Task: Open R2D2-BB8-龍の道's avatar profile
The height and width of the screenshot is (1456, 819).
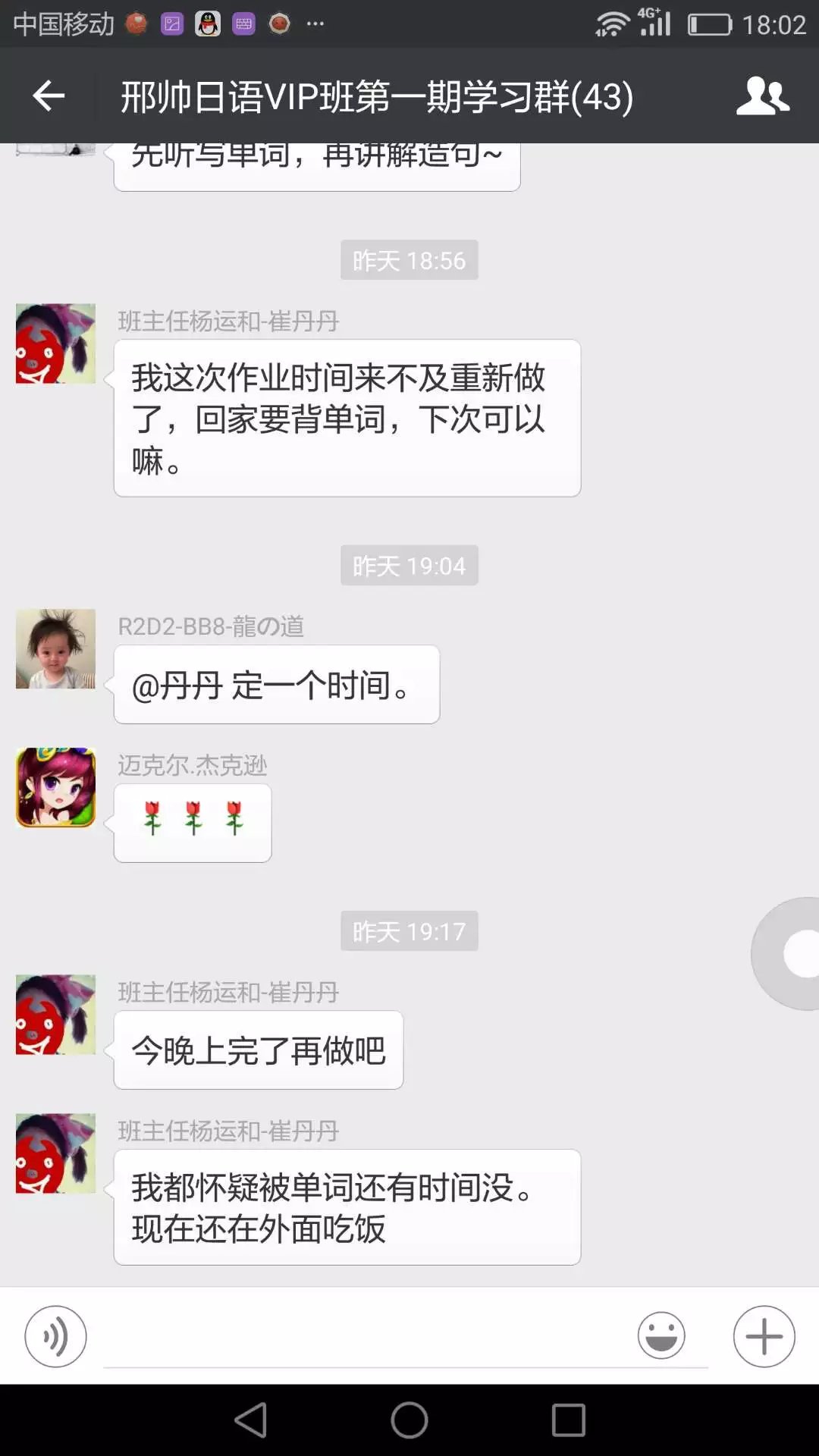Action: pyautogui.click(x=55, y=649)
